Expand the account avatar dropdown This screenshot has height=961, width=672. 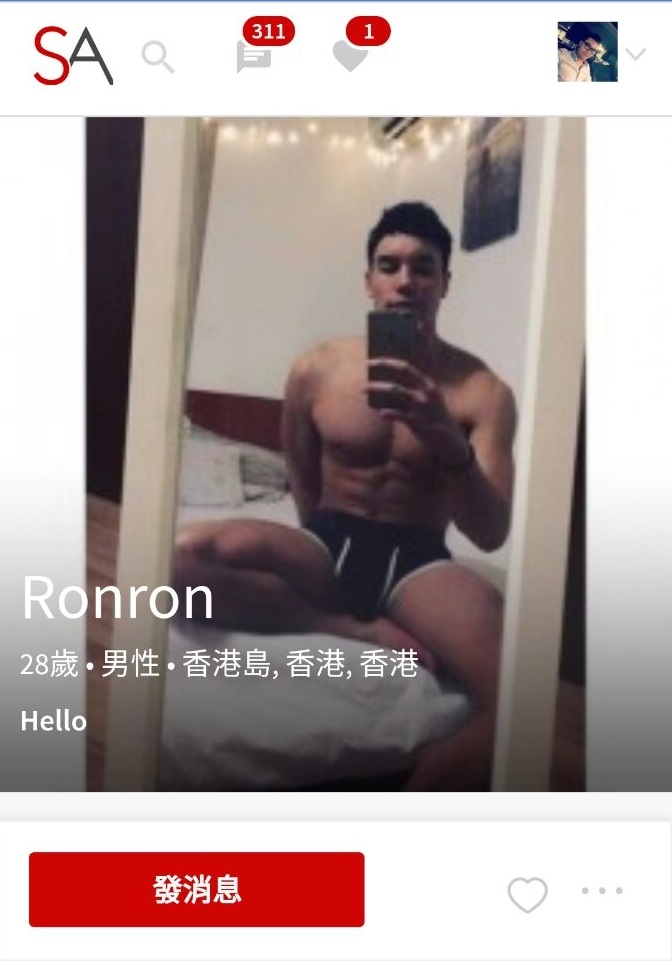634,53
